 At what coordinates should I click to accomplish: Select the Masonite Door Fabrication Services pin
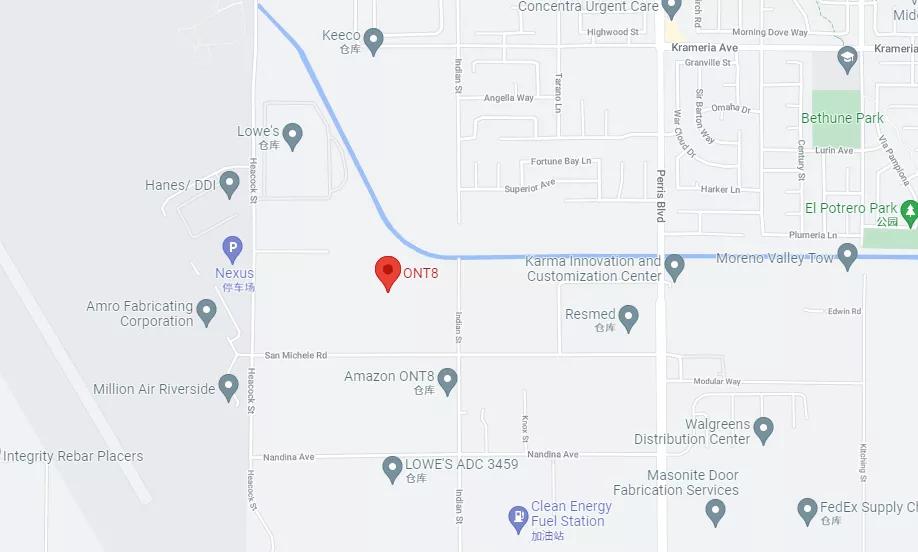click(715, 512)
